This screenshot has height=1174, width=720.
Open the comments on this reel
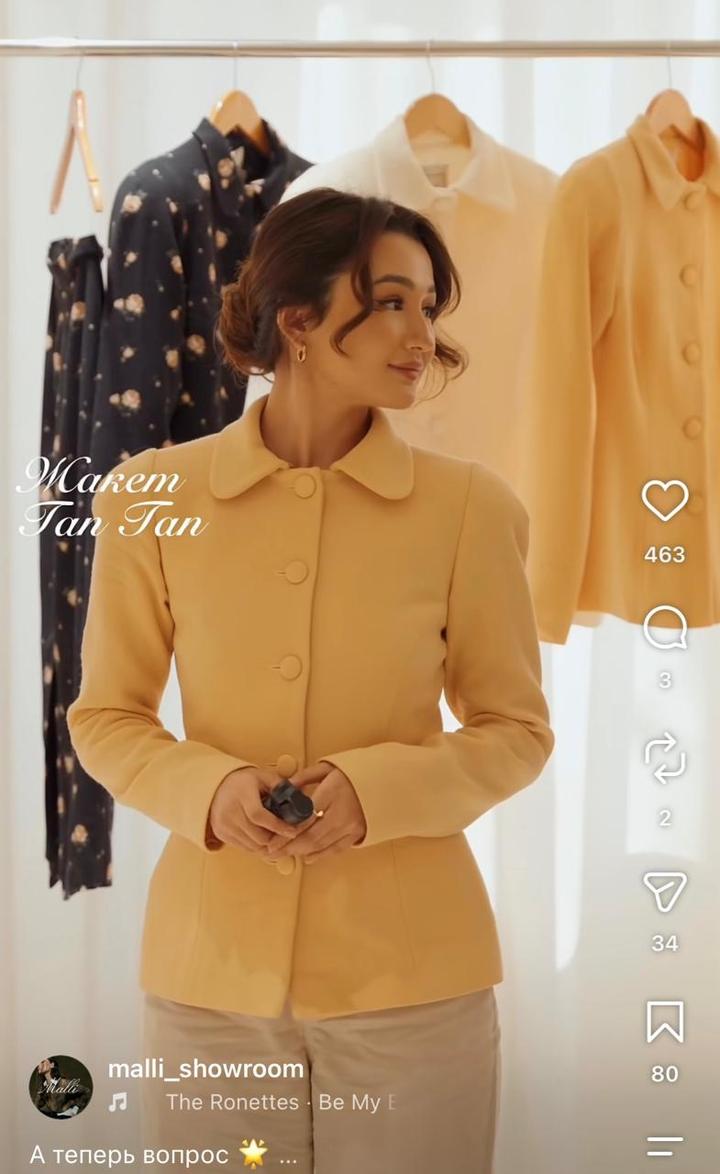point(665,627)
